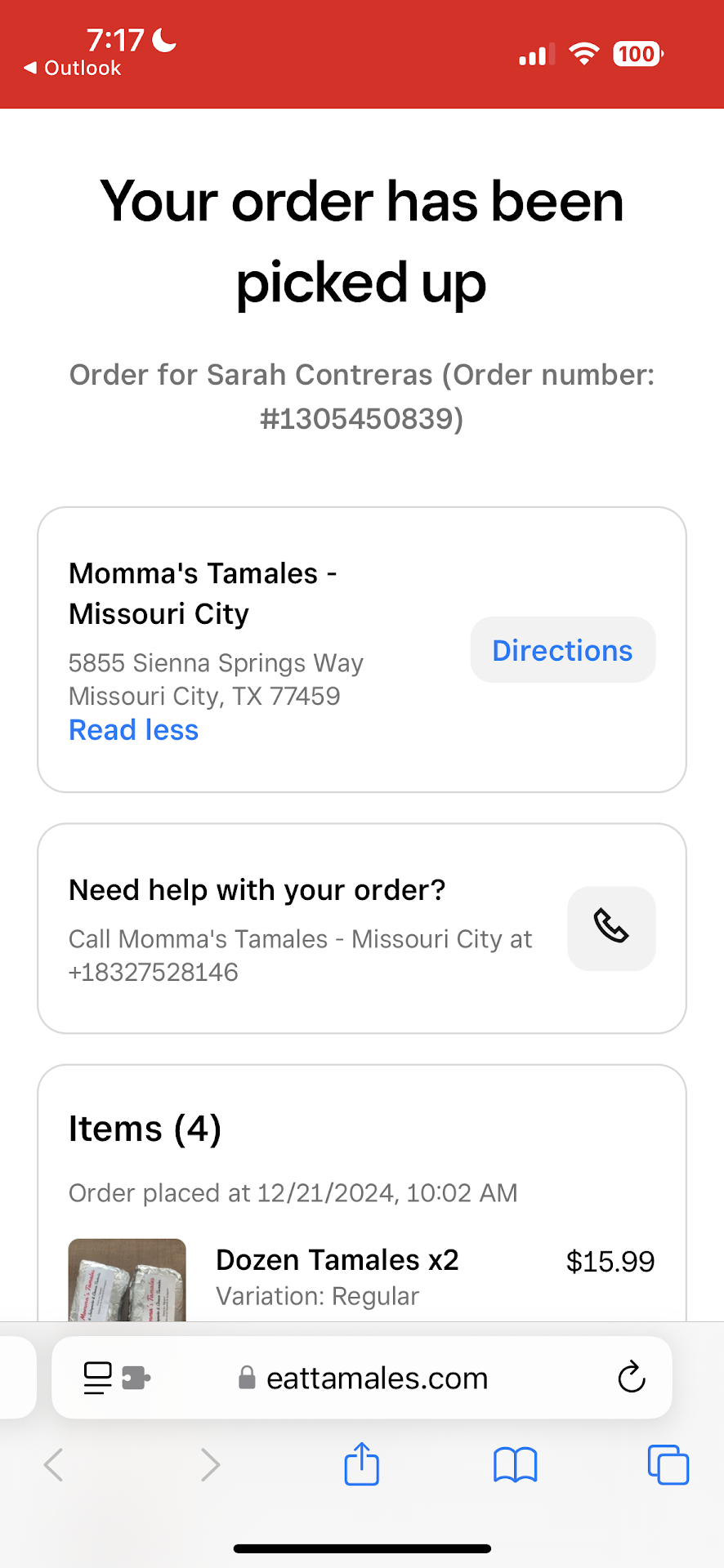
Task: Collapse address with Read less
Action: (133, 729)
